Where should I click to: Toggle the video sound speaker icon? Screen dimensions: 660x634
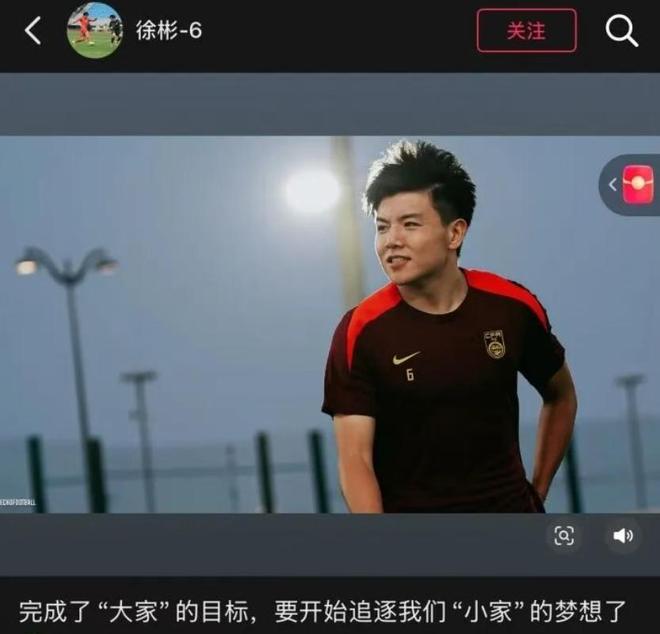tap(622, 536)
